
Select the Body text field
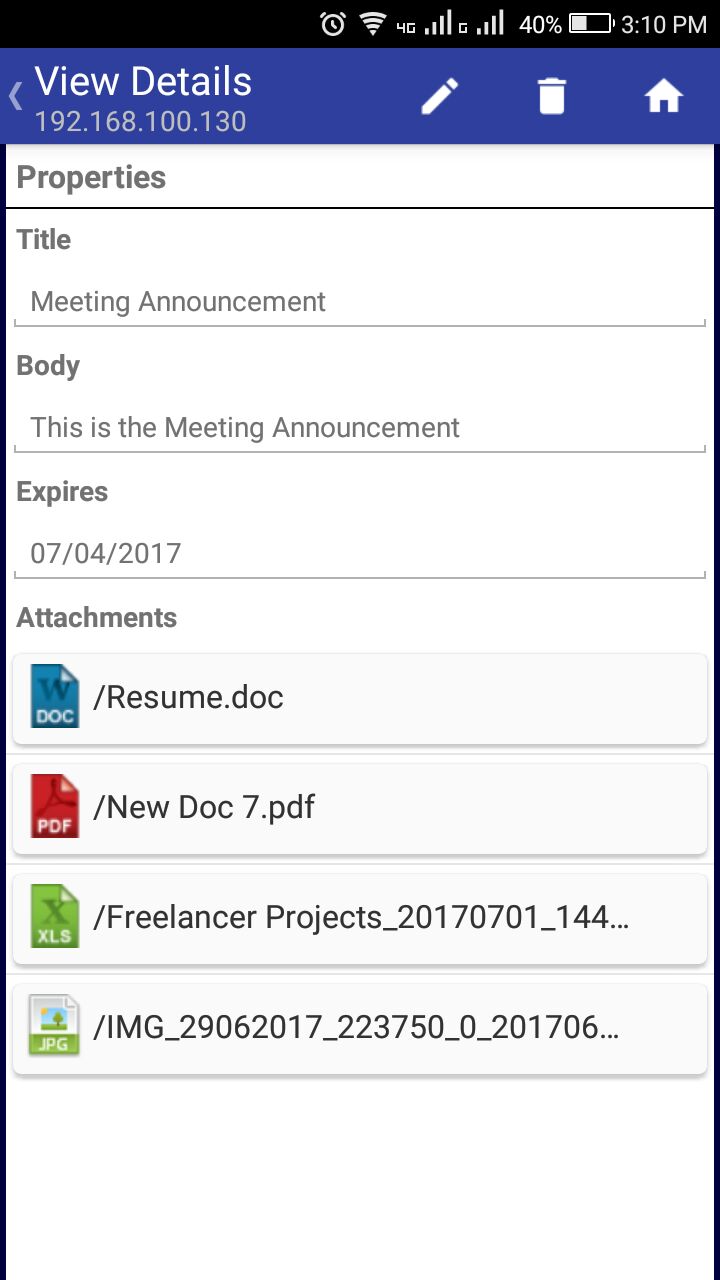[360, 428]
